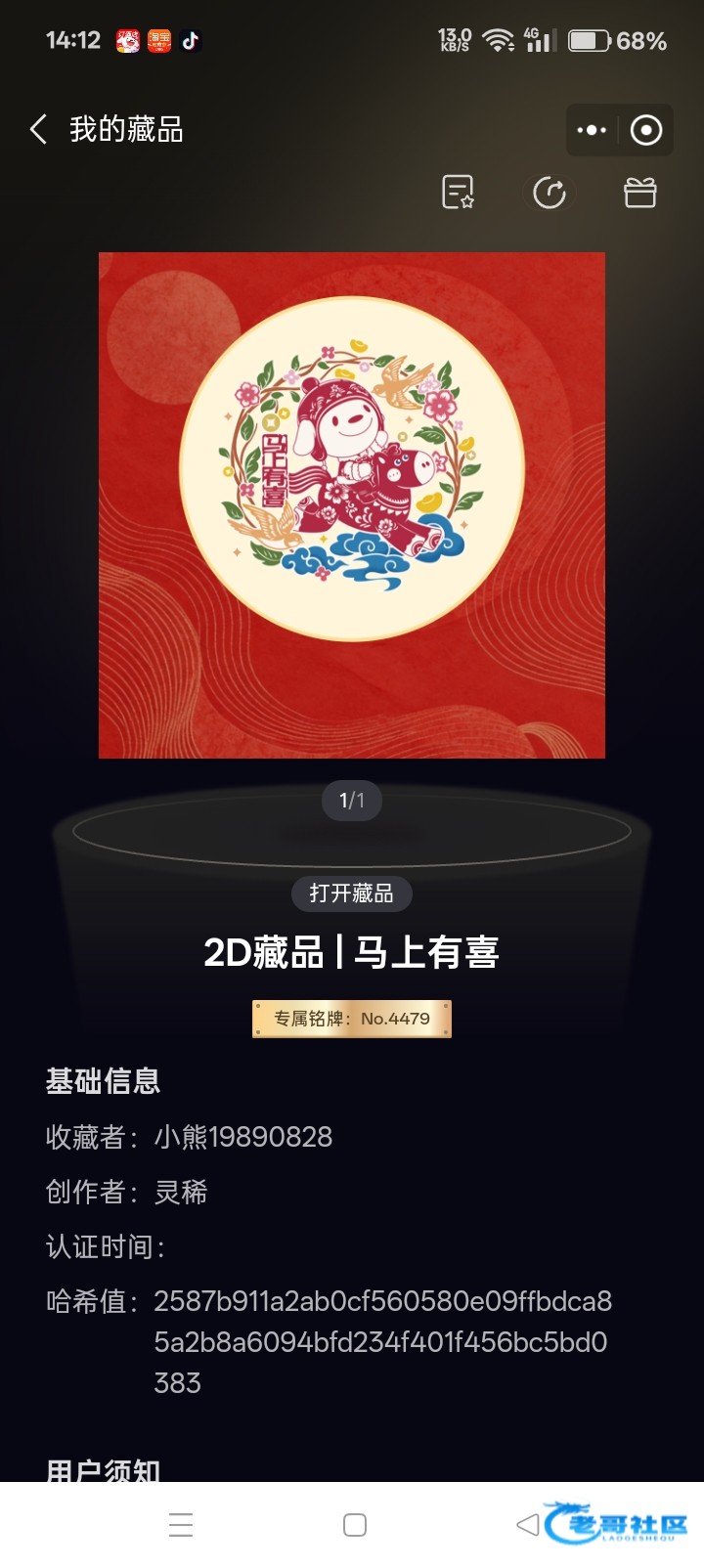Open the mini program more options menu
Image resolution: width=704 pixels, height=1568 pixels.
point(592,130)
